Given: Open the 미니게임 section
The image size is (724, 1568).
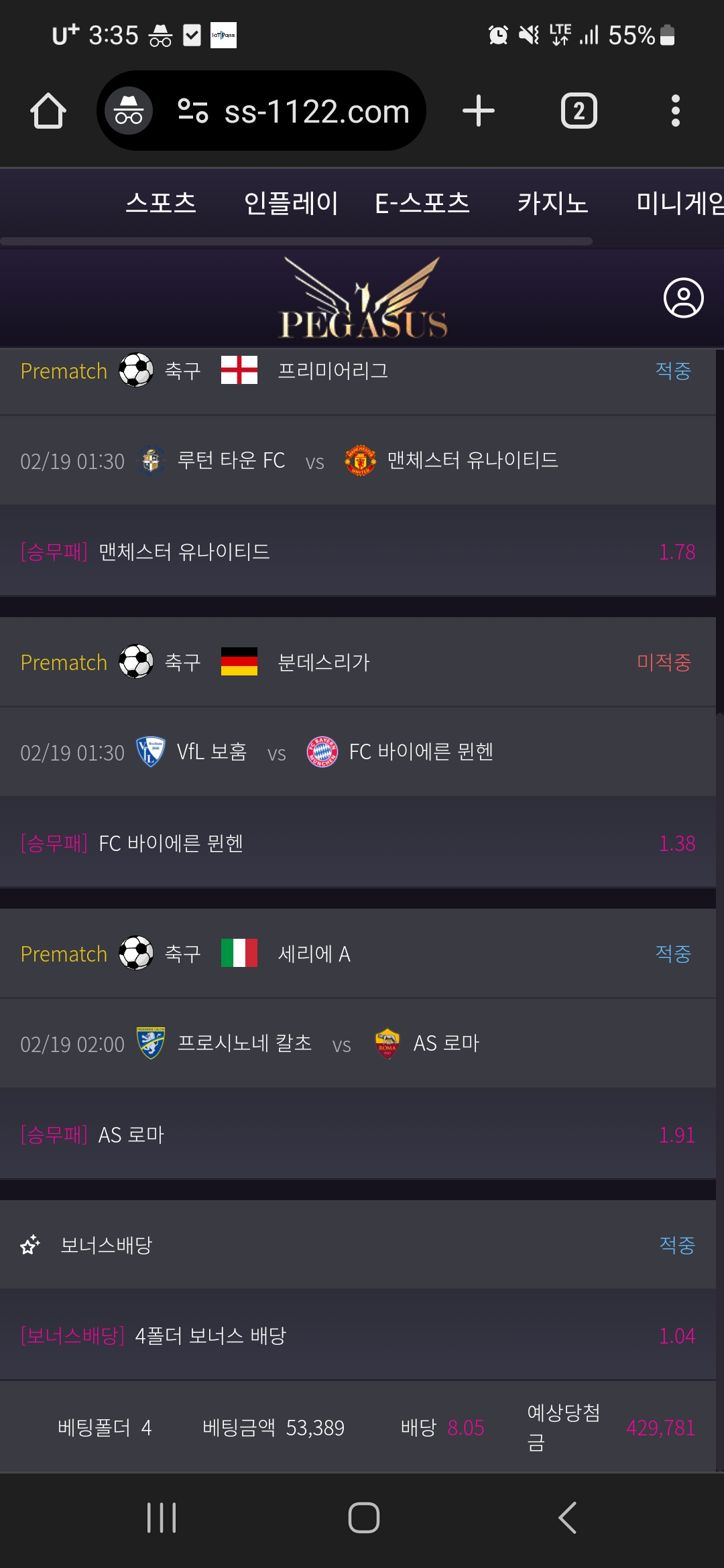Looking at the screenshot, I should 680,202.
